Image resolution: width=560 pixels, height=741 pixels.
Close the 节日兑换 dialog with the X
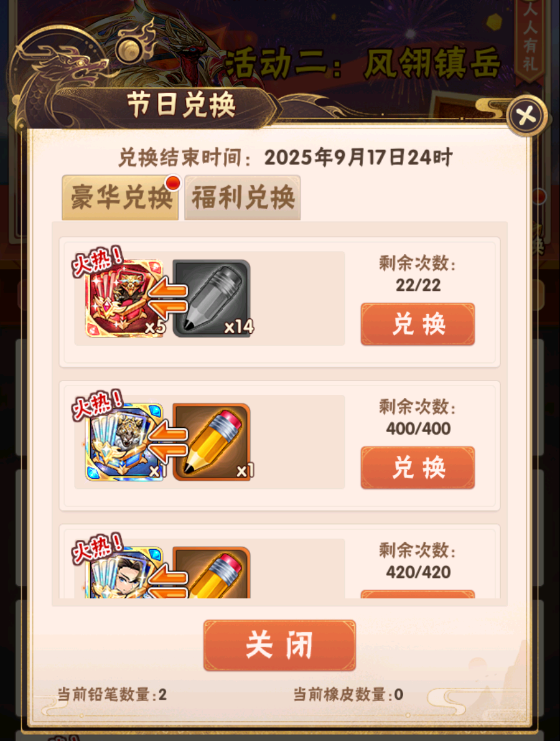[x=527, y=115]
